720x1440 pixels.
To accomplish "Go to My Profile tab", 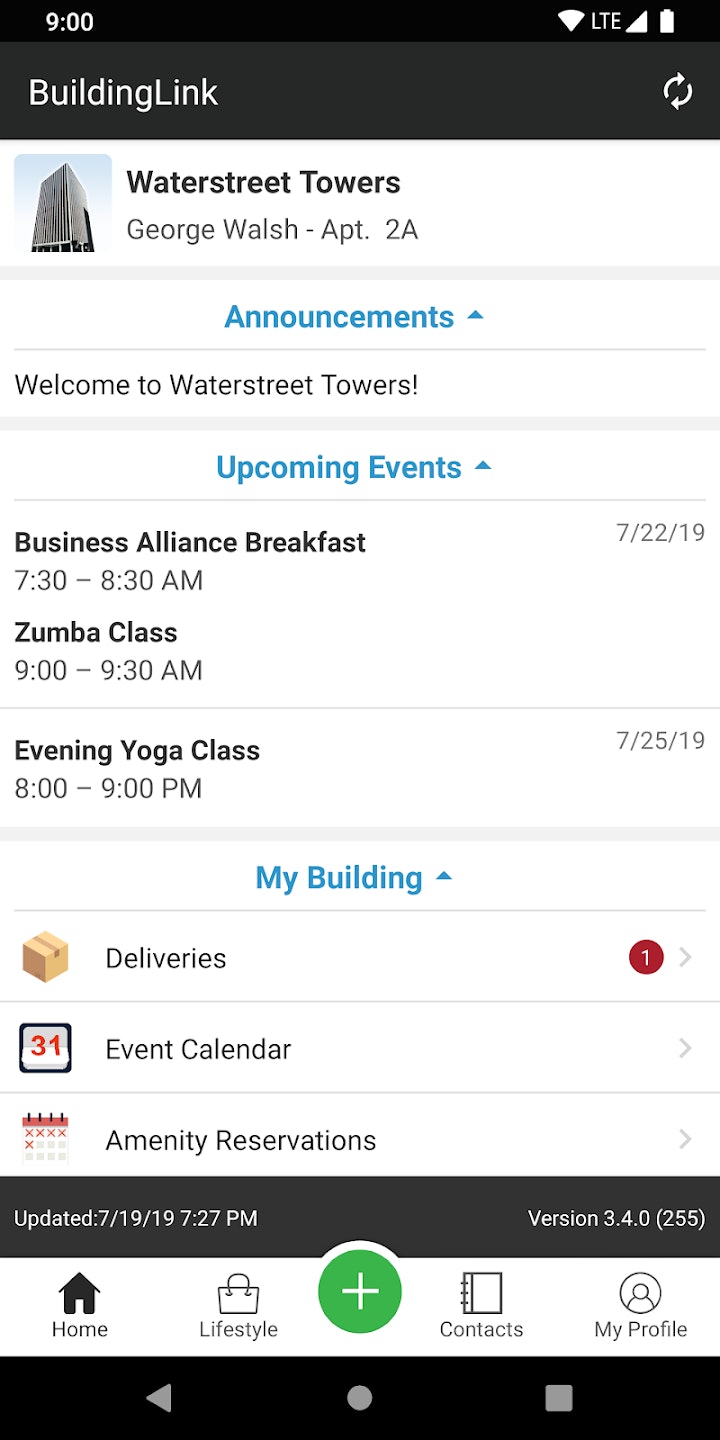I will coord(640,1306).
